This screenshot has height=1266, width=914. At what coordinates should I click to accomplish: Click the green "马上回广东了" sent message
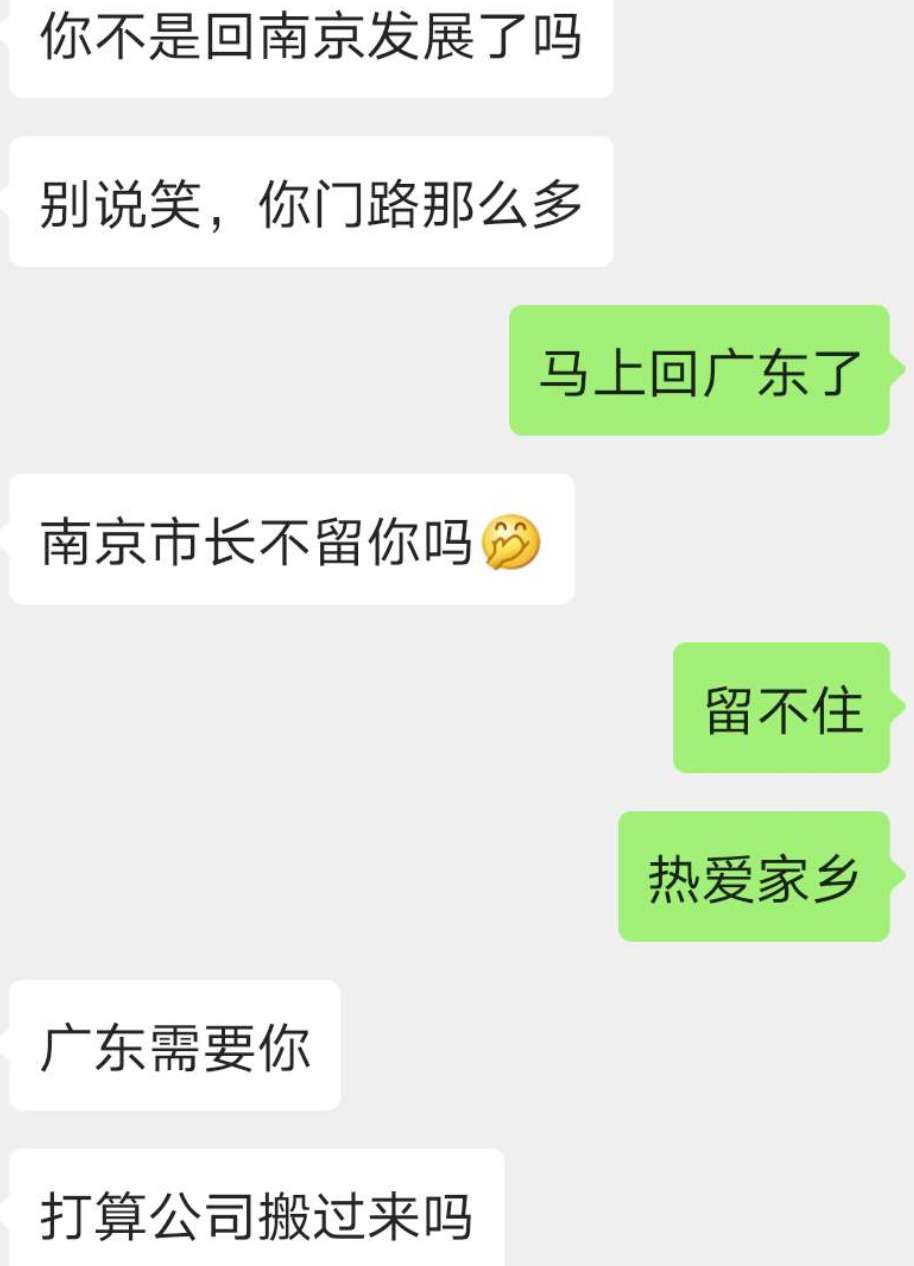(x=700, y=370)
